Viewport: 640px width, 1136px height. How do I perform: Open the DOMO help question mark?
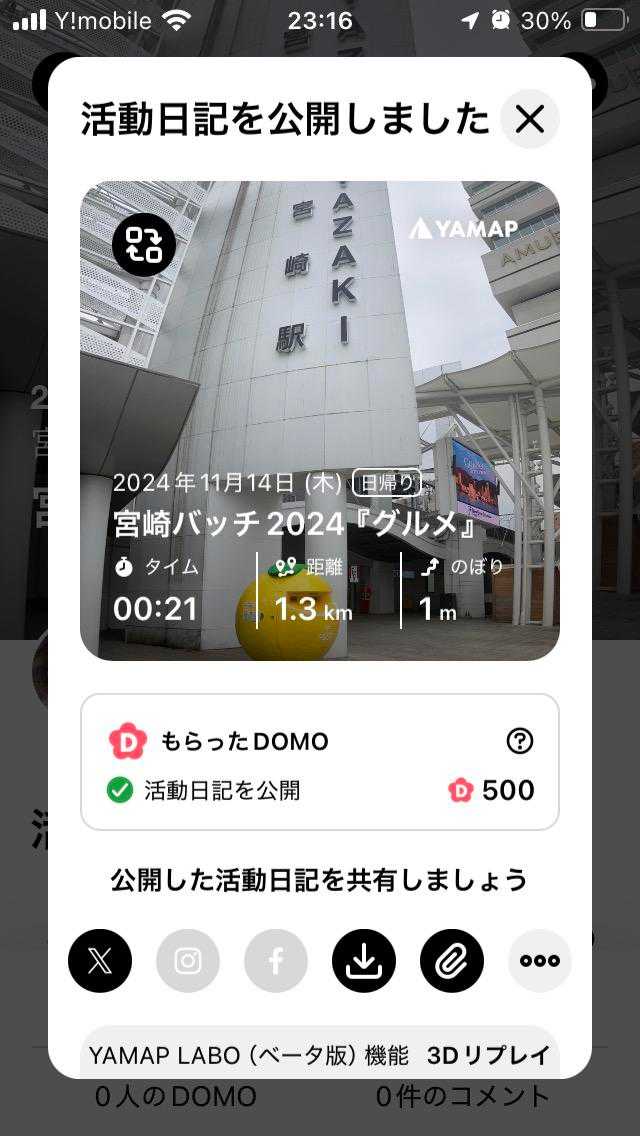pyautogui.click(x=520, y=741)
